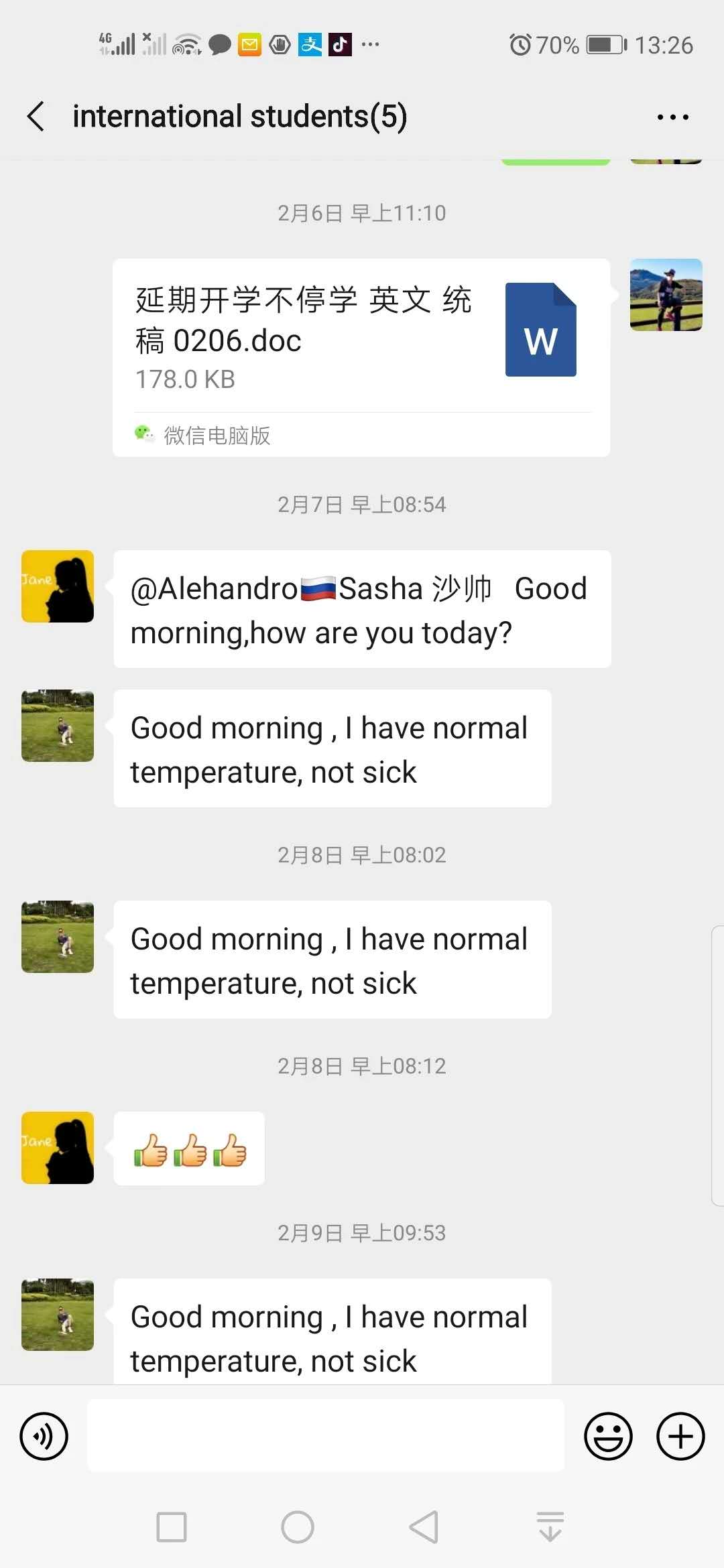Open Jane's avatar beside the Good morning question
Image resolution: width=724 pixels, height=1568 pixels.
pyautogui.click(x=58, y=586)
